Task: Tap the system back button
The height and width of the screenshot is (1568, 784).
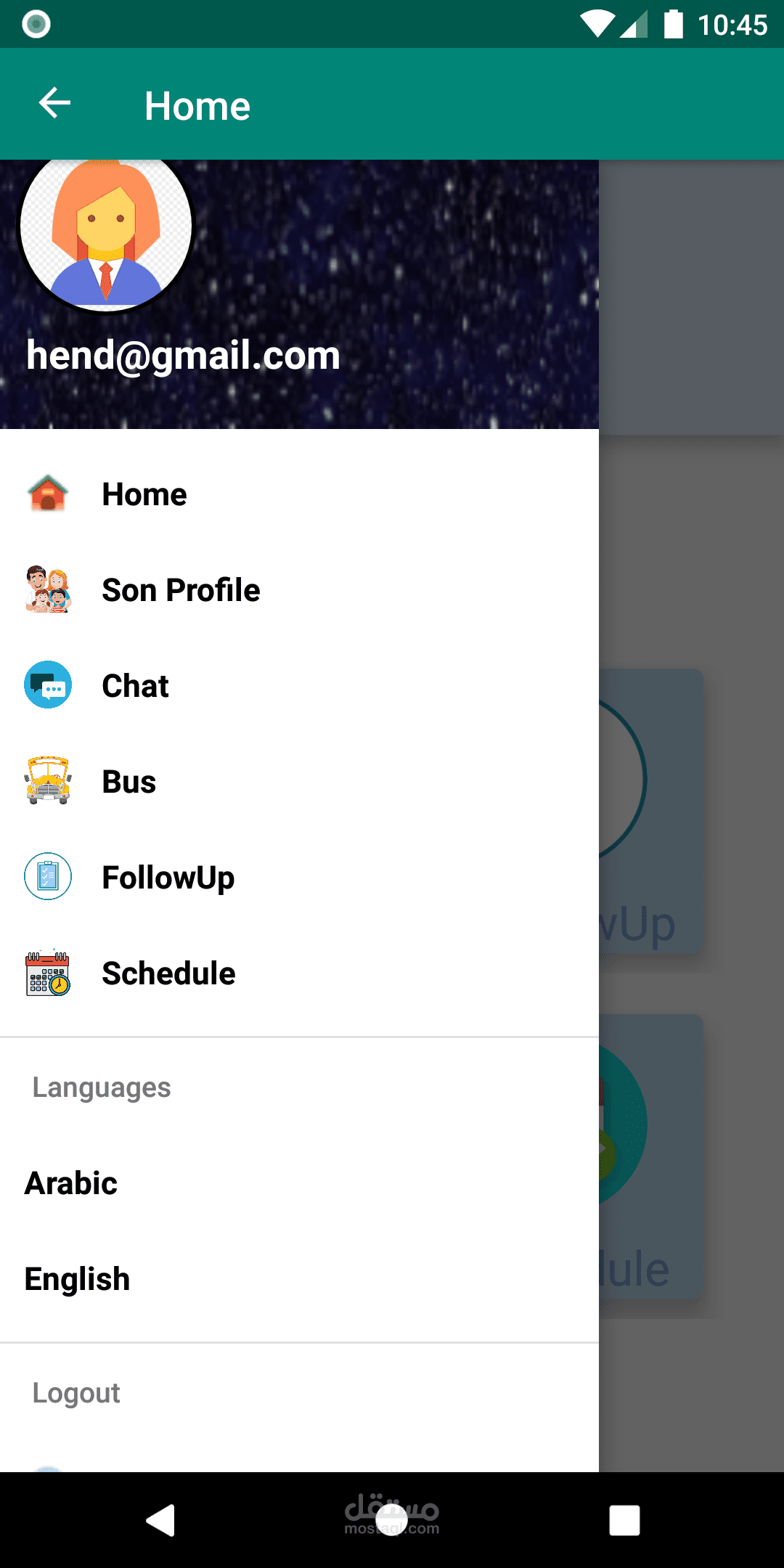Action: click(160, 1520)
